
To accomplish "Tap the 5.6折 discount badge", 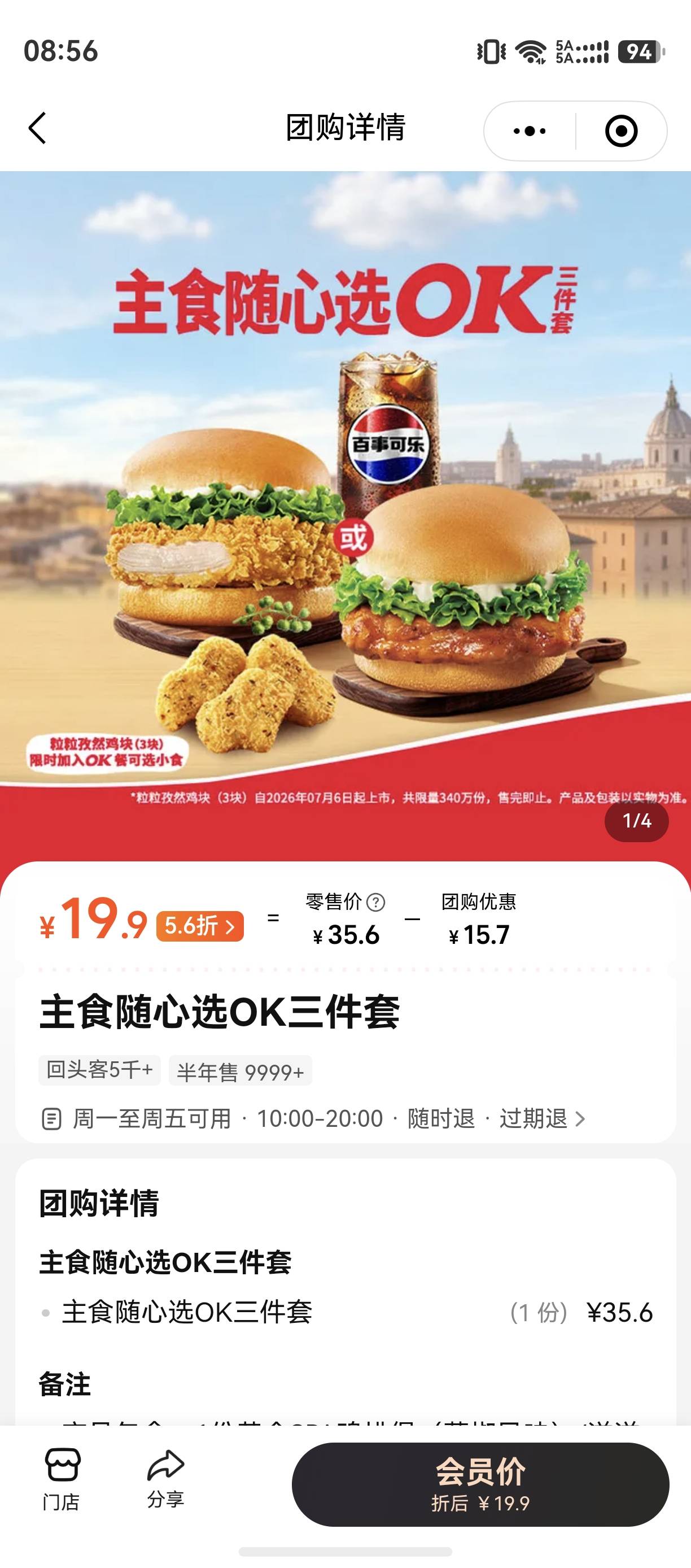I will point(199,926).
